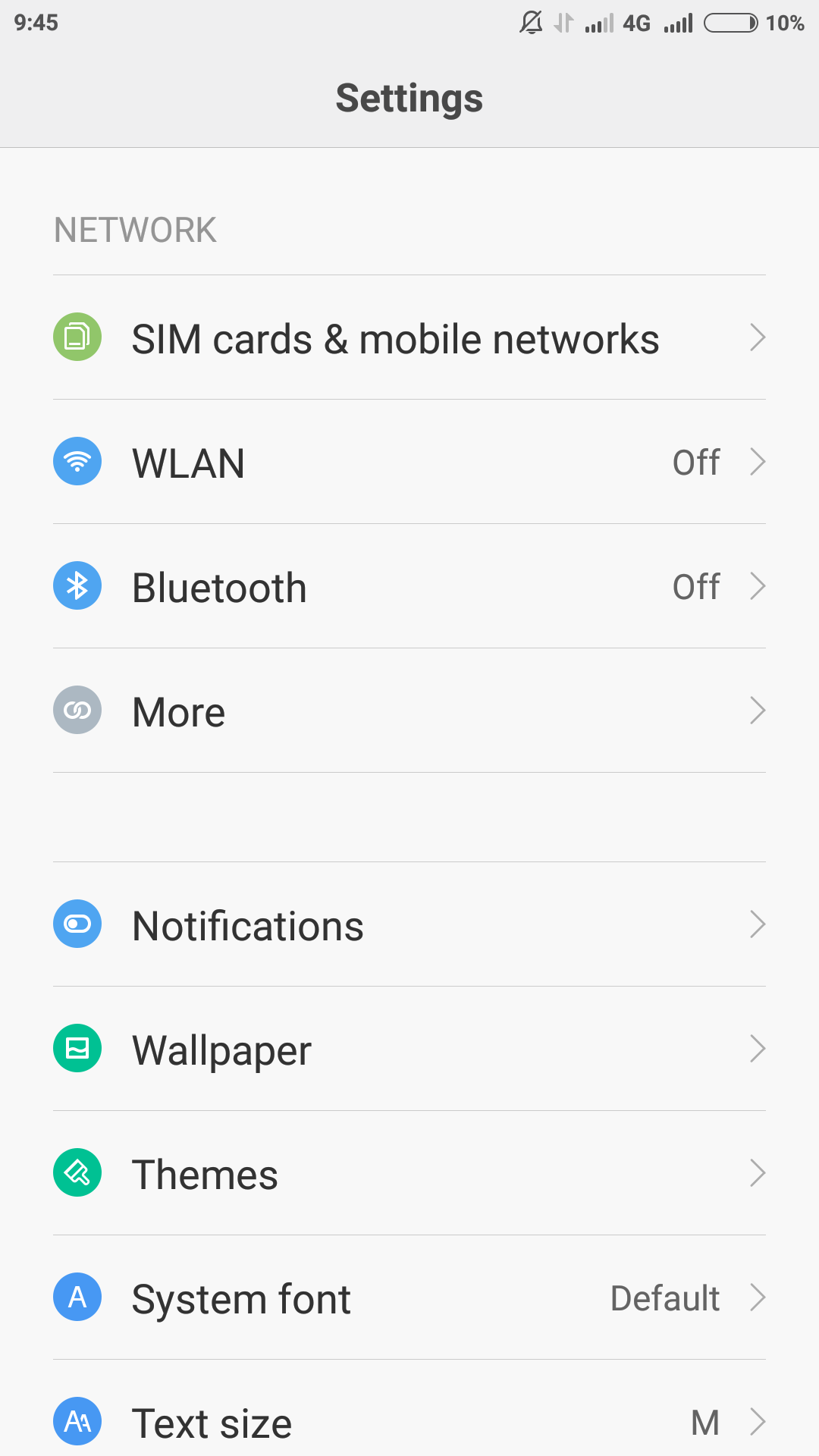The height and width of the screenshot is (1456, 819).
Task: Open Bluetooth settings
Action: pos(409,586)
